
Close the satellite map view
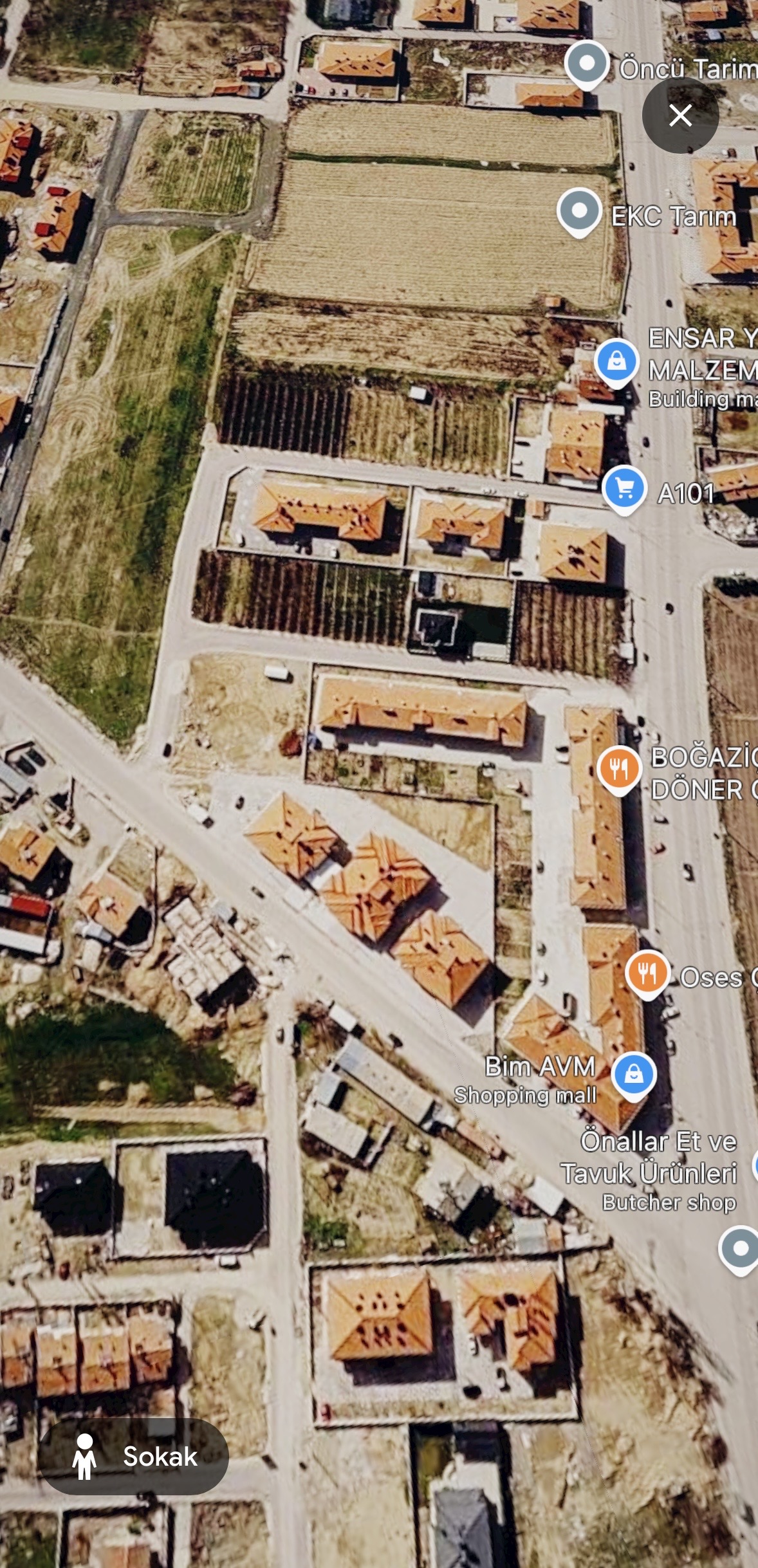click(x=680, y=116)
